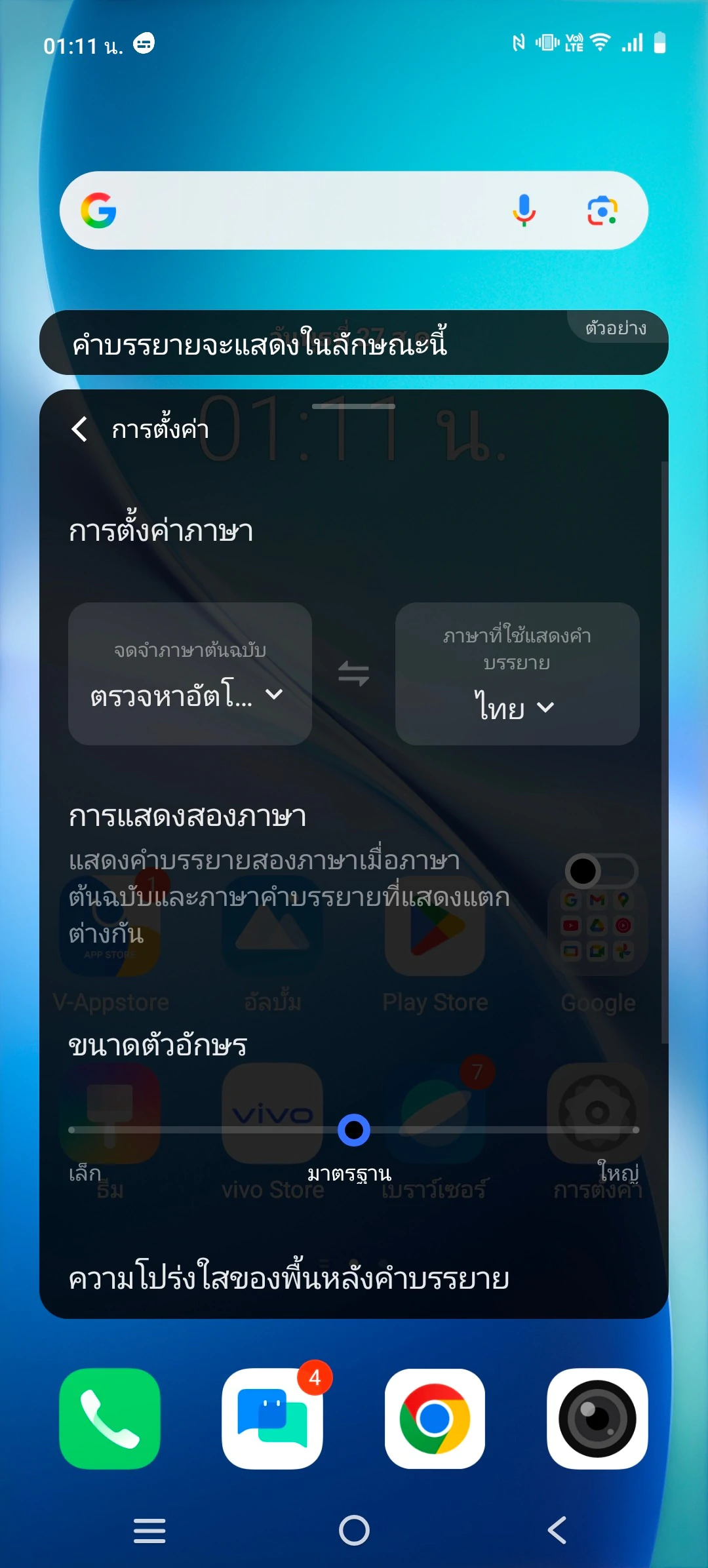Open the Phone app in the dock

(110, 1418)
